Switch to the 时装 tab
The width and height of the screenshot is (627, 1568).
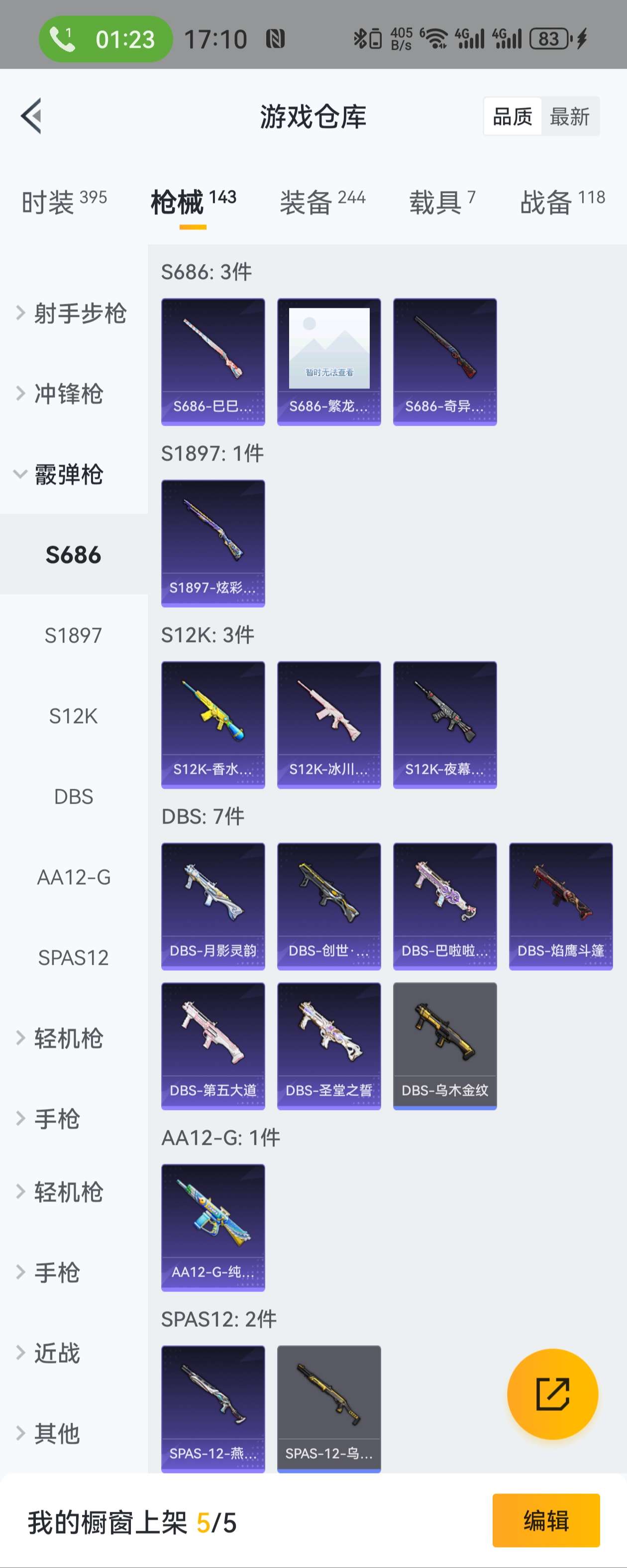point(63,202)
